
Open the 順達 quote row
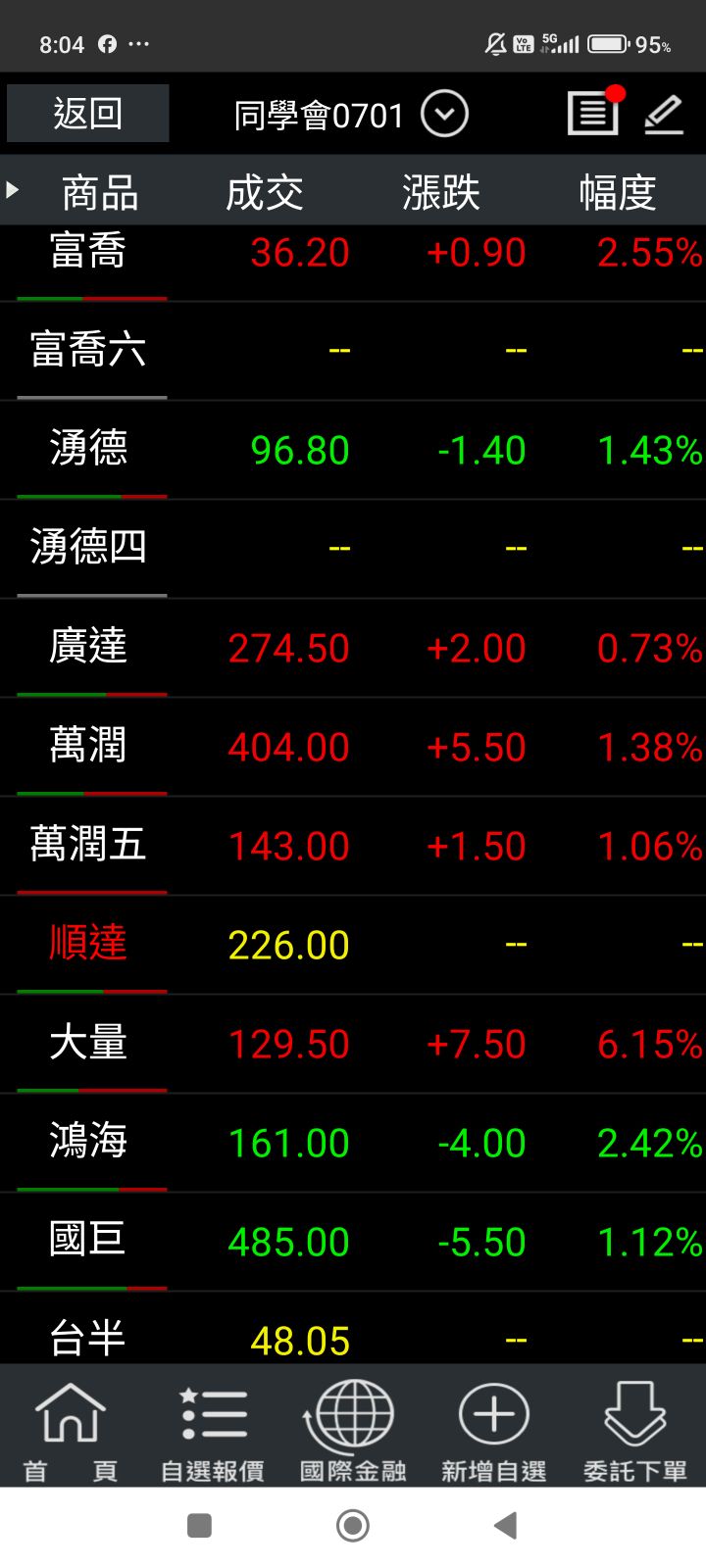88,945
